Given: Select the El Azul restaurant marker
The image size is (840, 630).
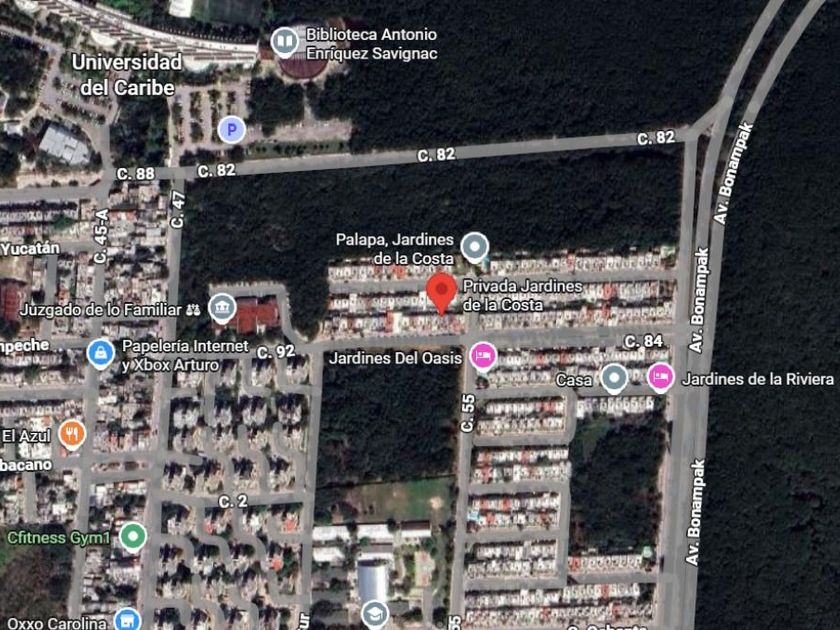Looking at the screenshot, I should [x=72, y=434].
